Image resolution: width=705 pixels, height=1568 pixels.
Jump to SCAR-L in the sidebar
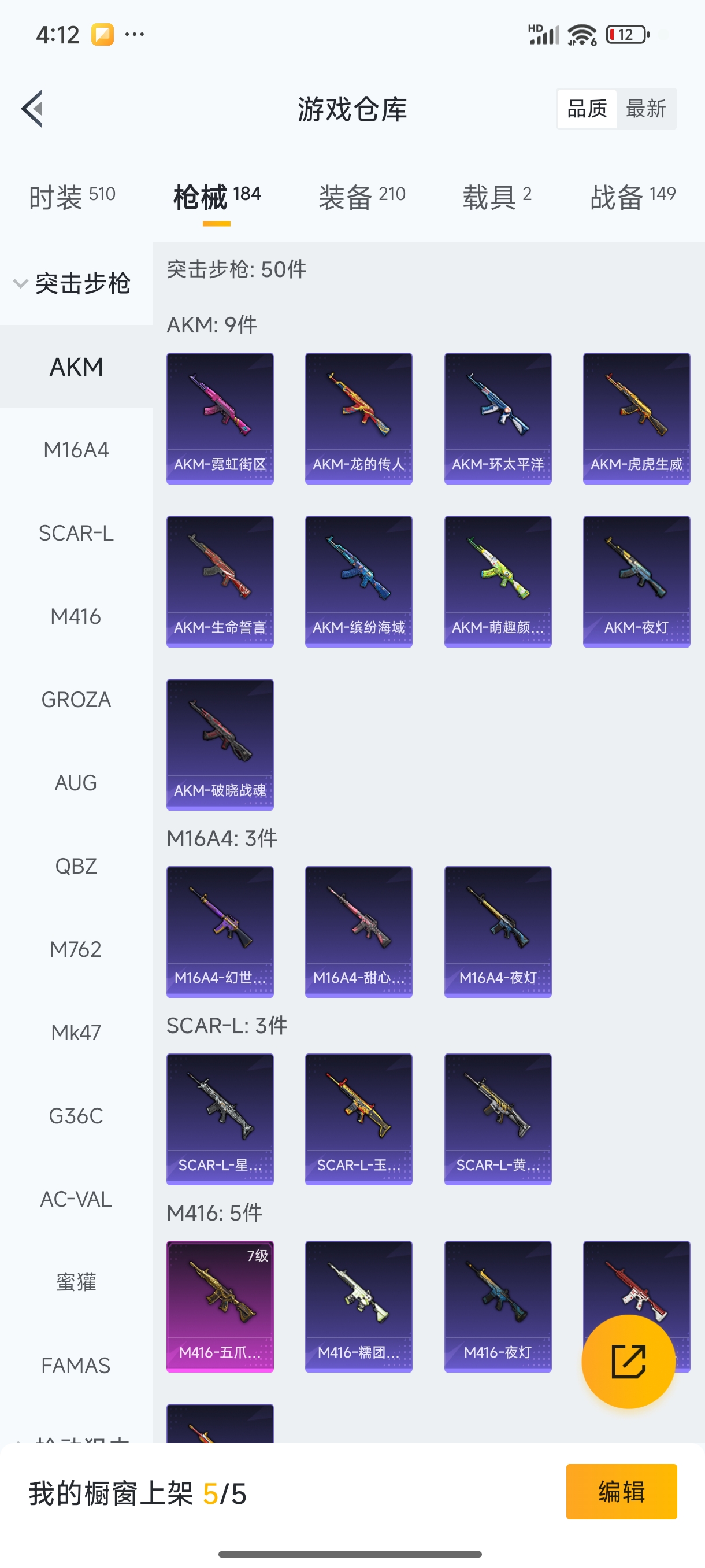pyautogui.click(x=76, y=533)
